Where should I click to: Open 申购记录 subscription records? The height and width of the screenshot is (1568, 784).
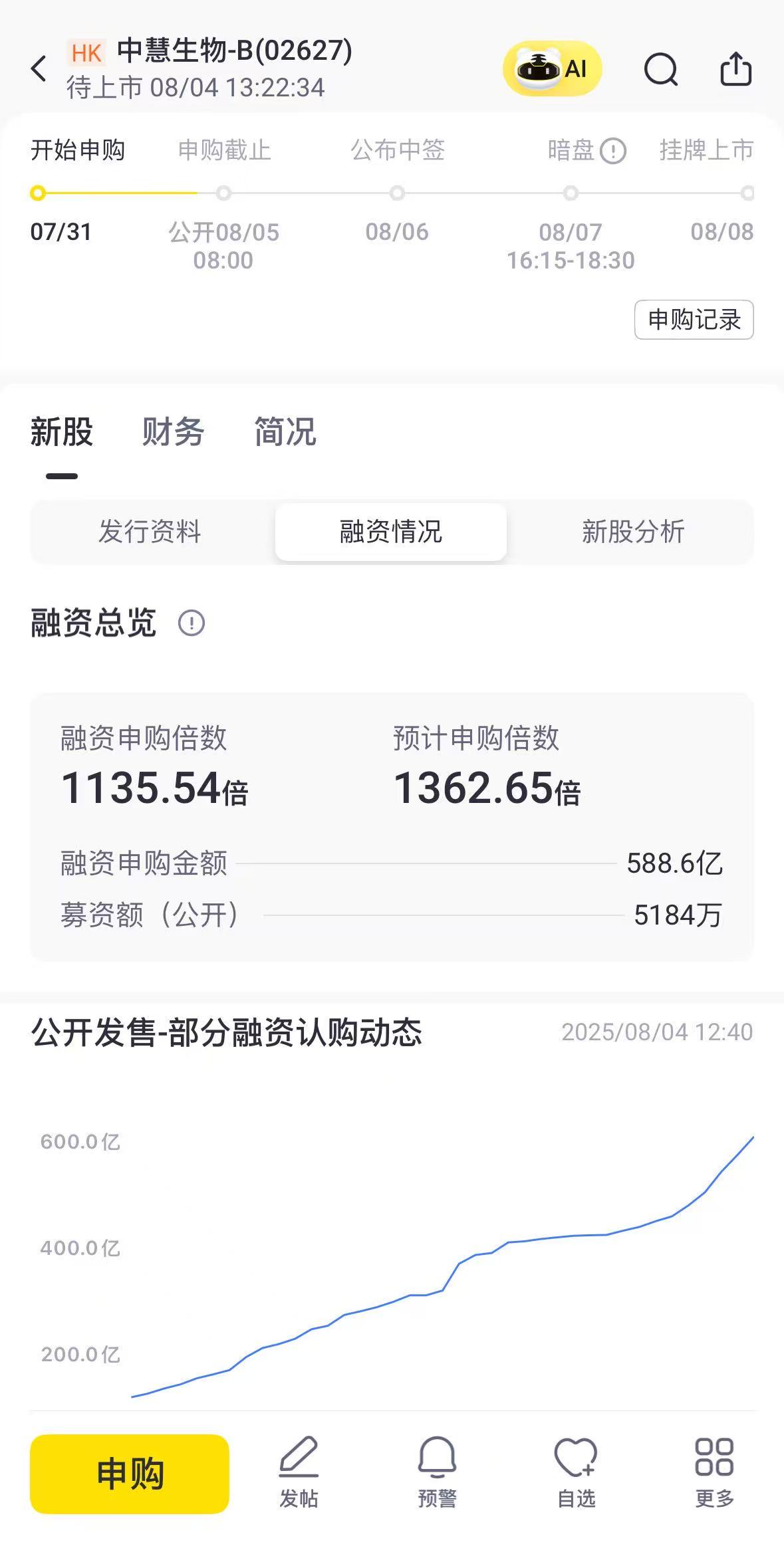(x=694, y=320)
